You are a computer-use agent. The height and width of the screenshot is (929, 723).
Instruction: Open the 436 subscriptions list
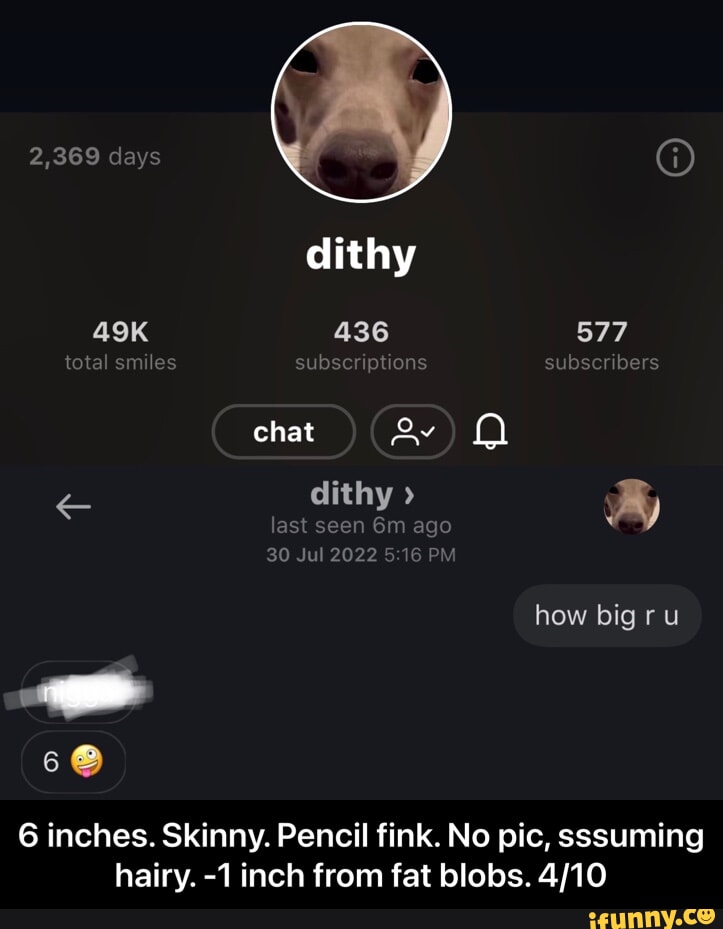pos(360,344)
